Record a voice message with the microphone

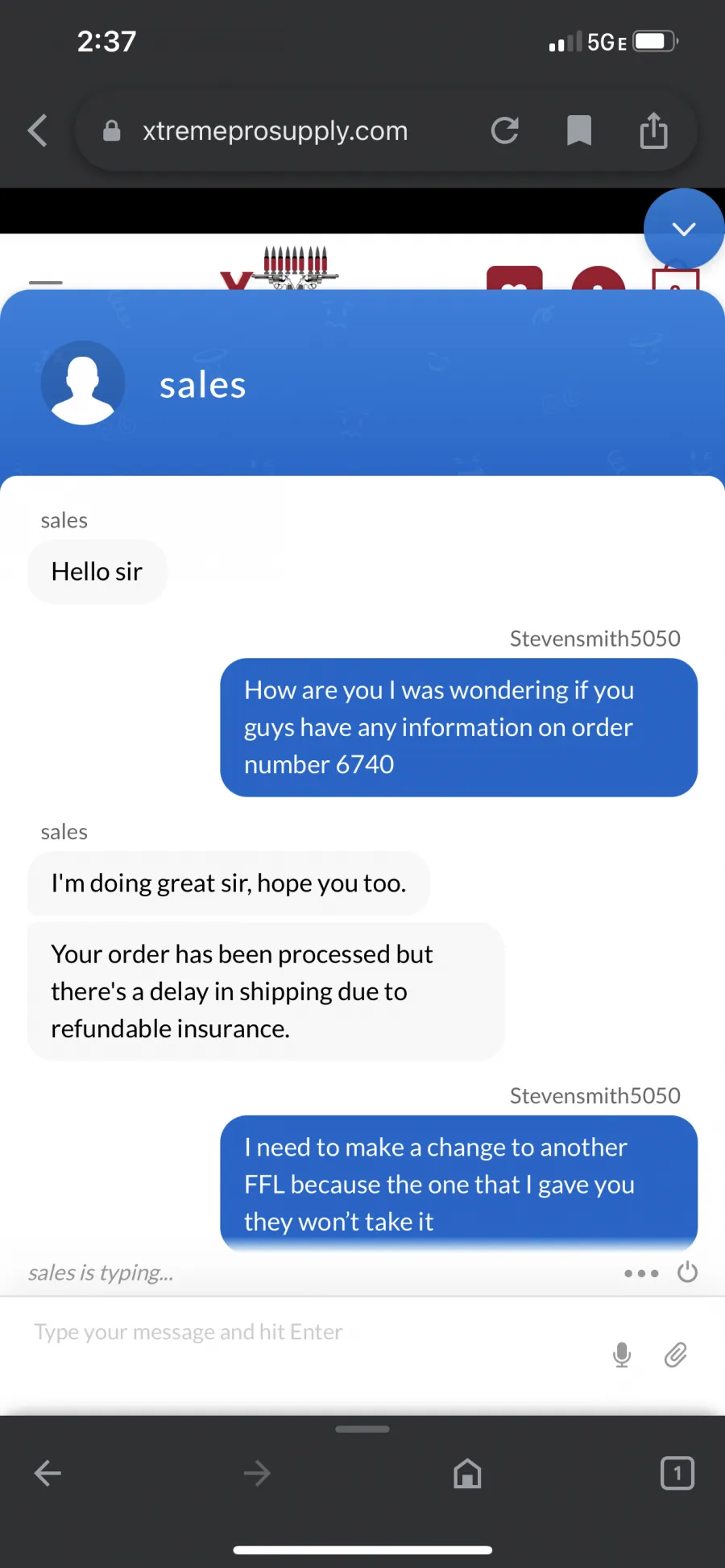(x=622, y=1355)
